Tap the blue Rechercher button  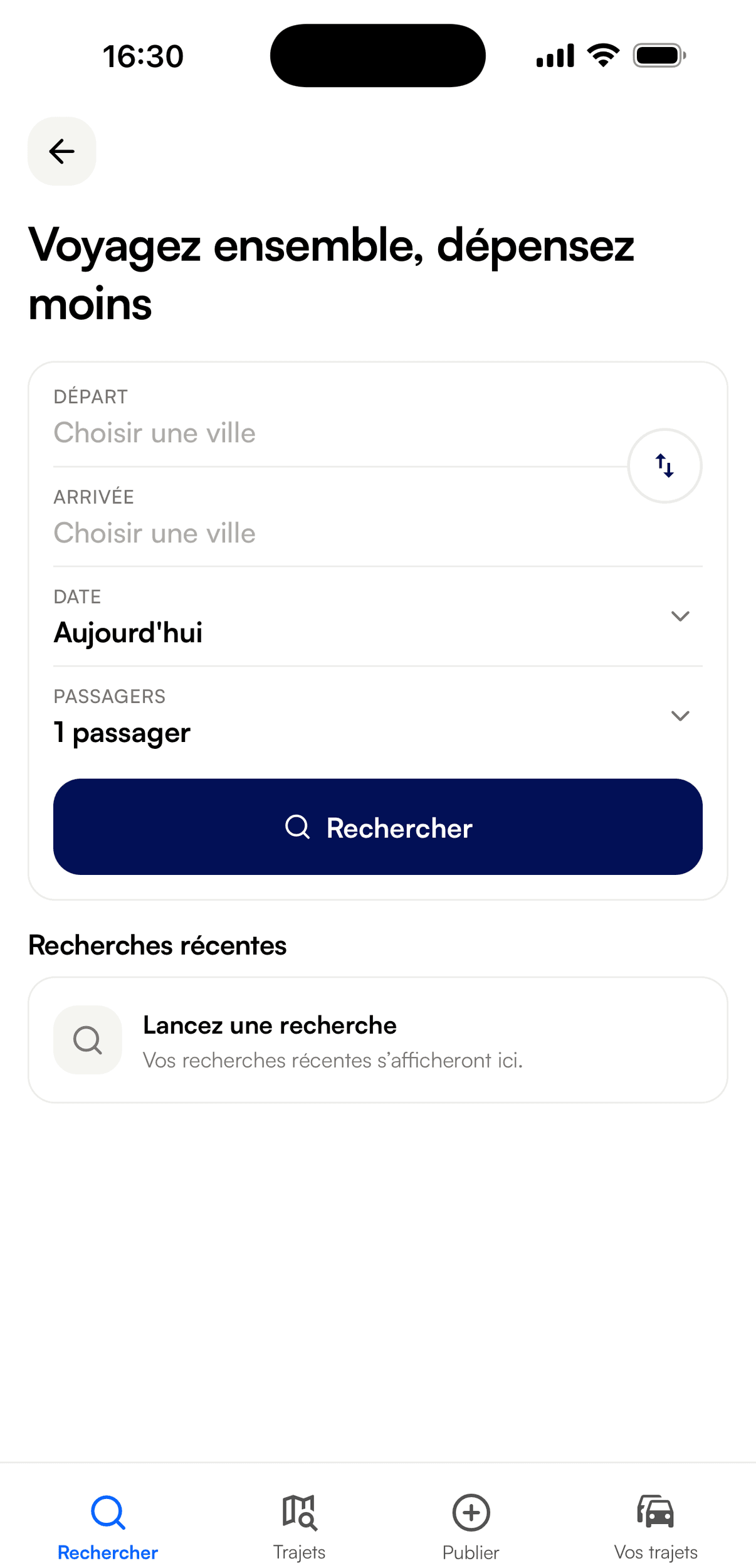click(x=377, y=827)
